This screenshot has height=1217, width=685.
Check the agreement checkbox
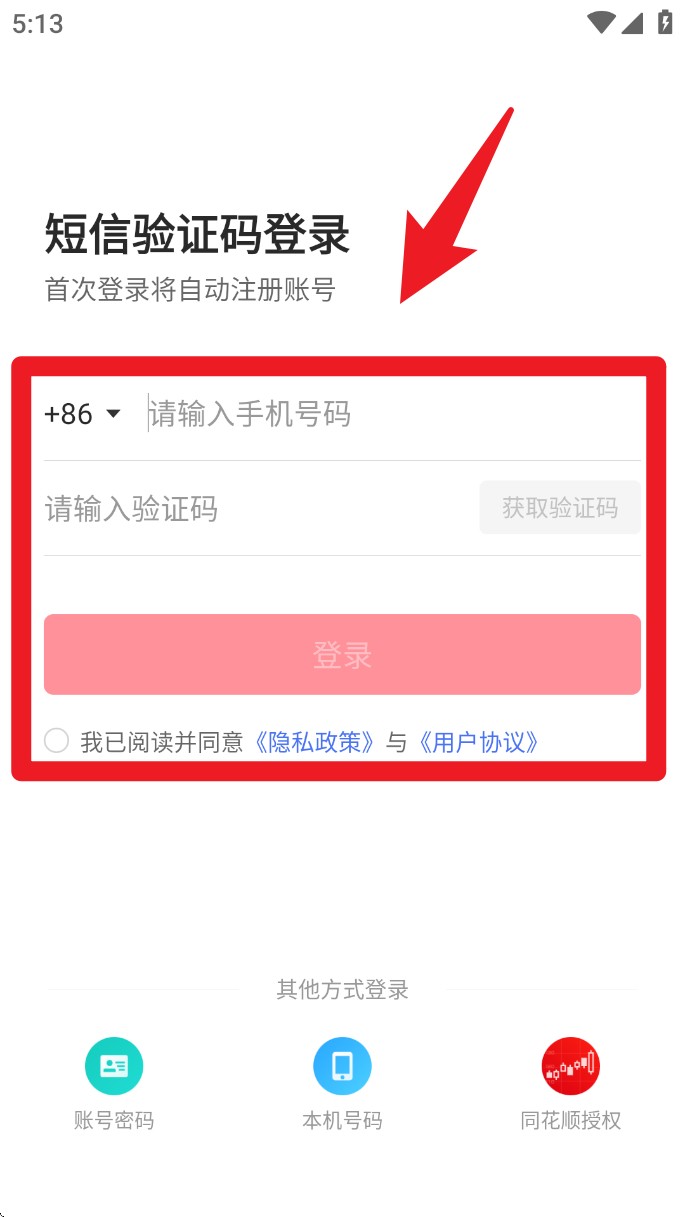tap(57, 741)
